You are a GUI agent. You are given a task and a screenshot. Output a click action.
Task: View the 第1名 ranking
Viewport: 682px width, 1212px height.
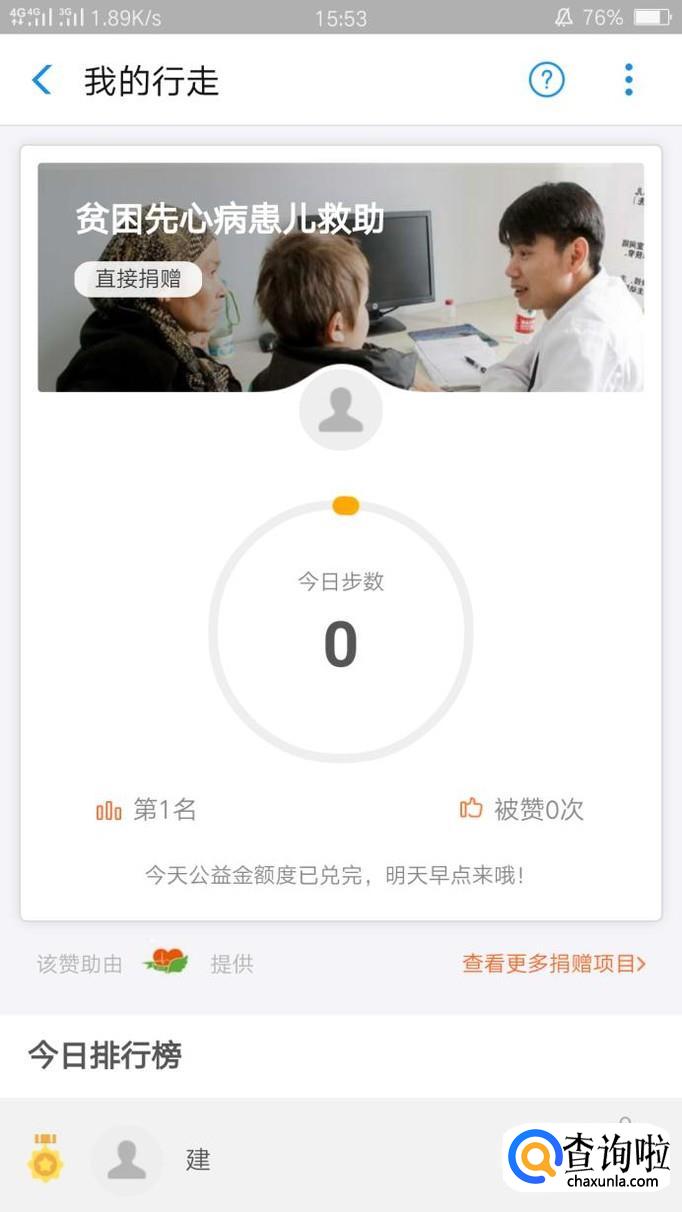147,810
